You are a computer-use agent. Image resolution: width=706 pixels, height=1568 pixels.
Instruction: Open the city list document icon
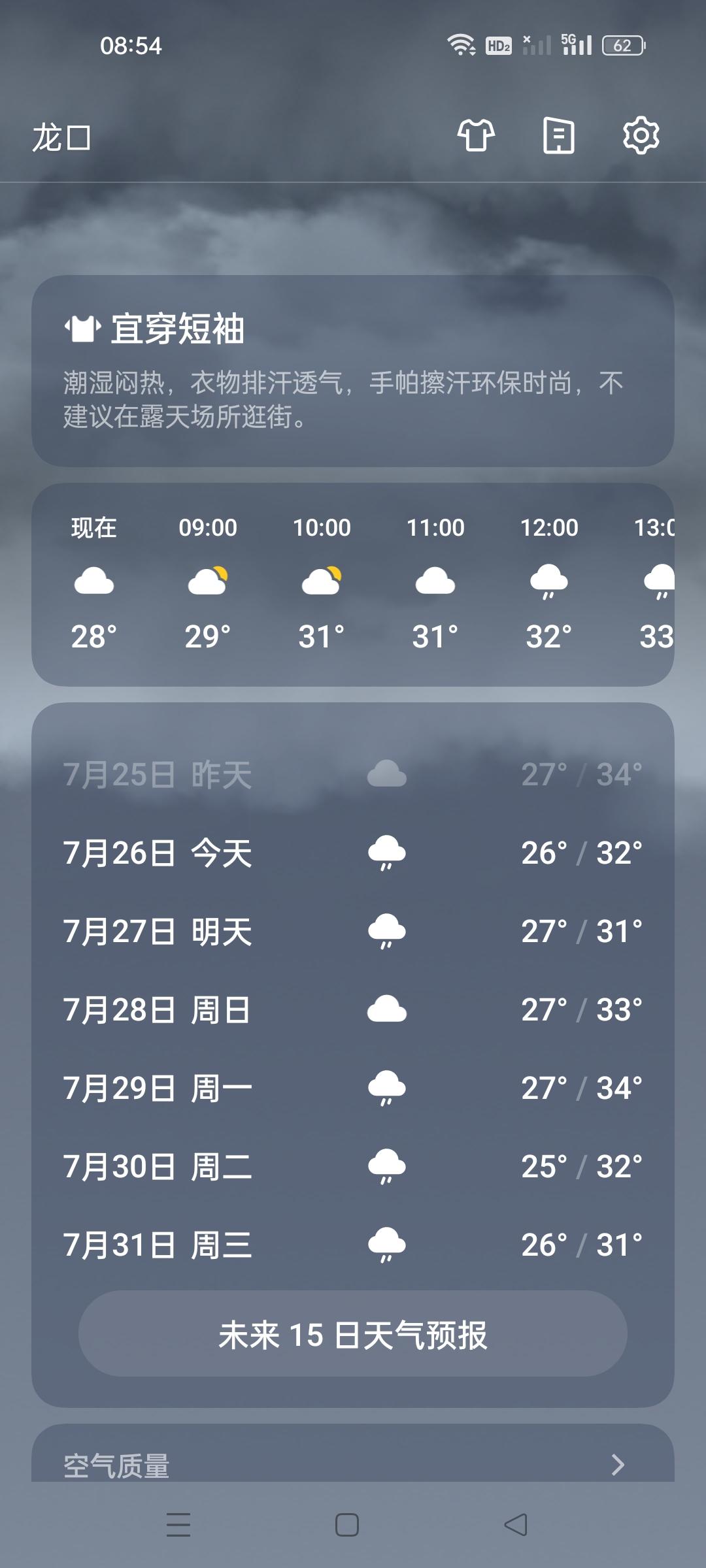tap(558, 136)
